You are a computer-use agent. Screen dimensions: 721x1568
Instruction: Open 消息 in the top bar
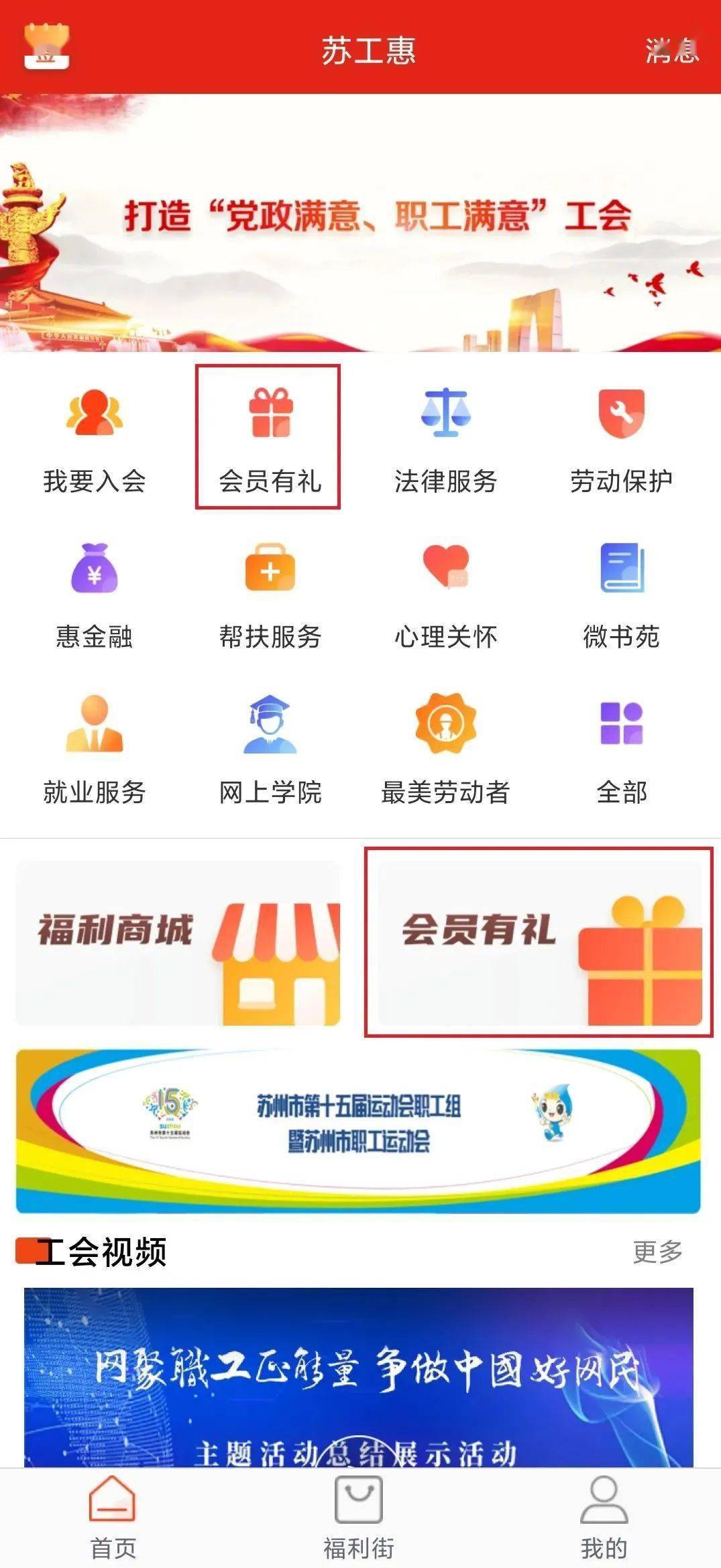(672, 50)
